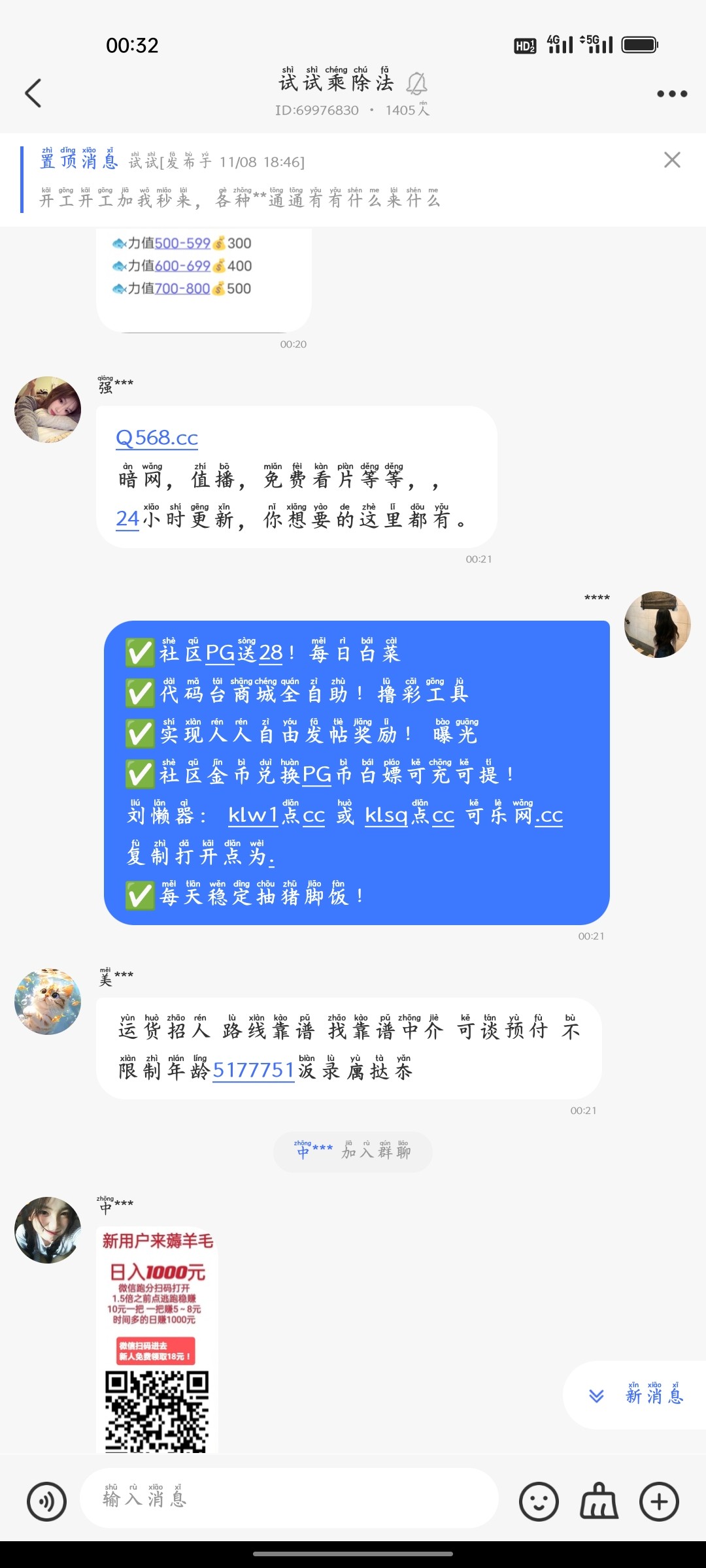Tap the 输入消息 message input field
Image resolution: width=706 pixels, height=1568 pixels.
coord(288,1499)
